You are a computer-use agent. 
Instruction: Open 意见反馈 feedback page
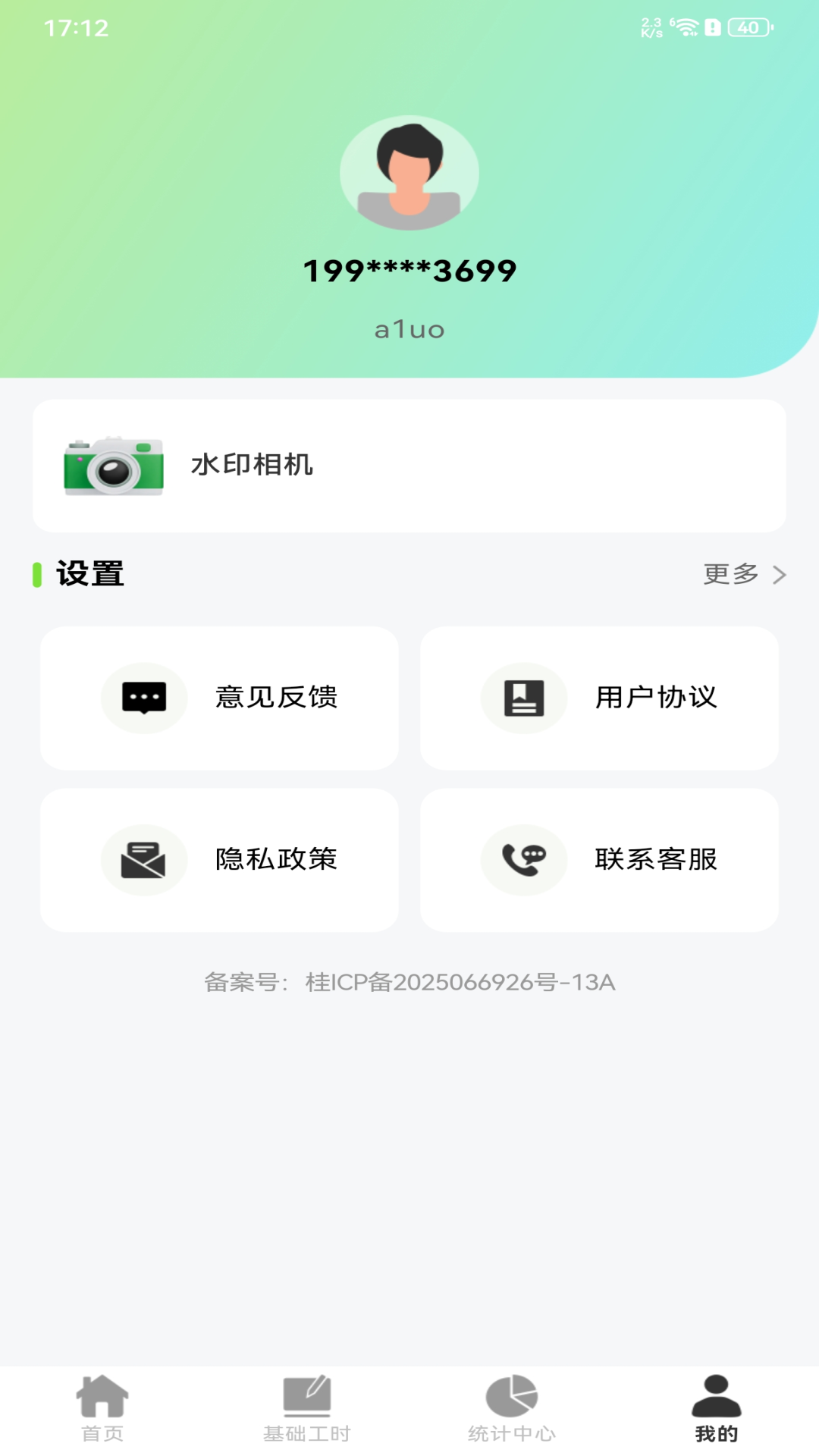pos(220,698)
